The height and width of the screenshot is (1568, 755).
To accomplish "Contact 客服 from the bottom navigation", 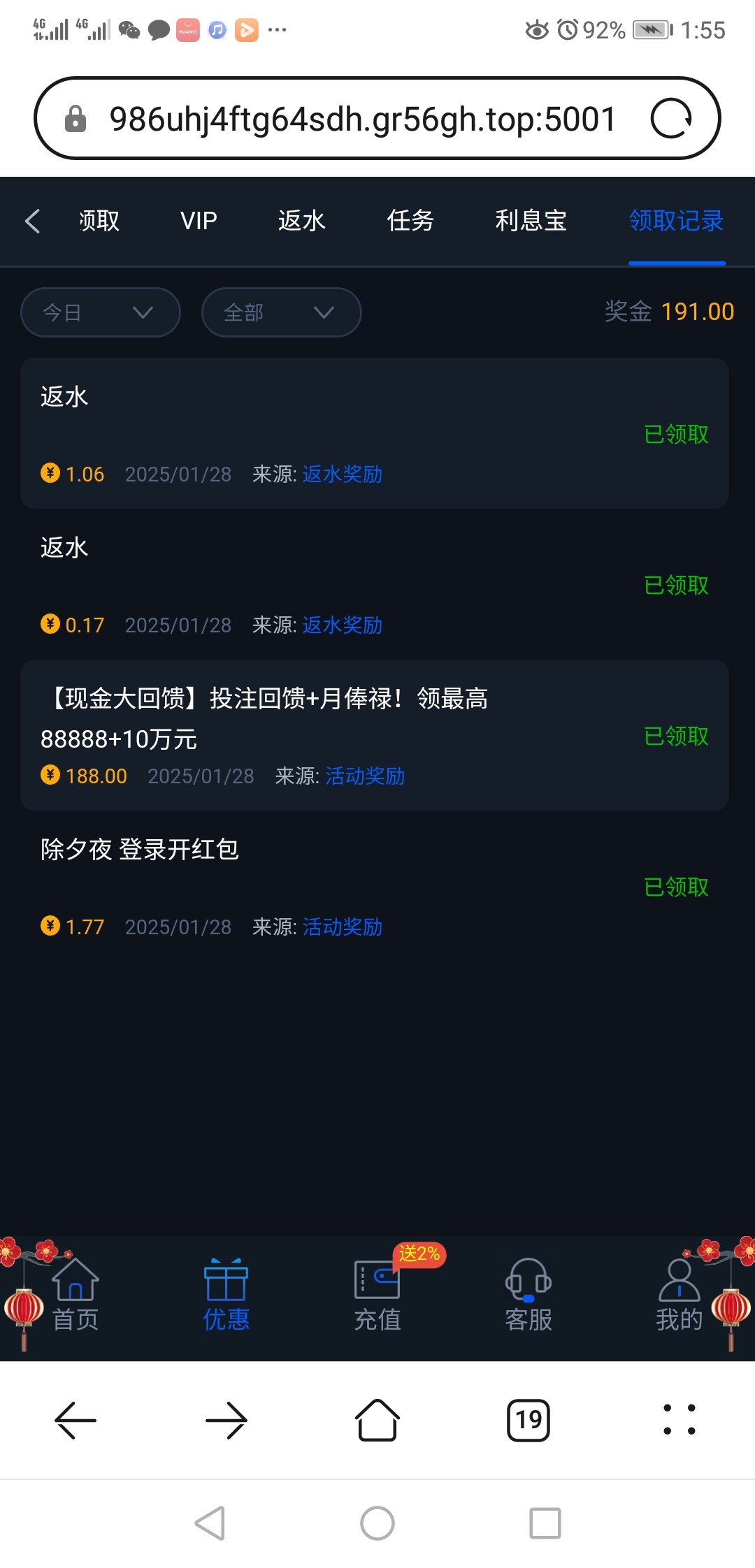I will click(x=528, y=1297).
